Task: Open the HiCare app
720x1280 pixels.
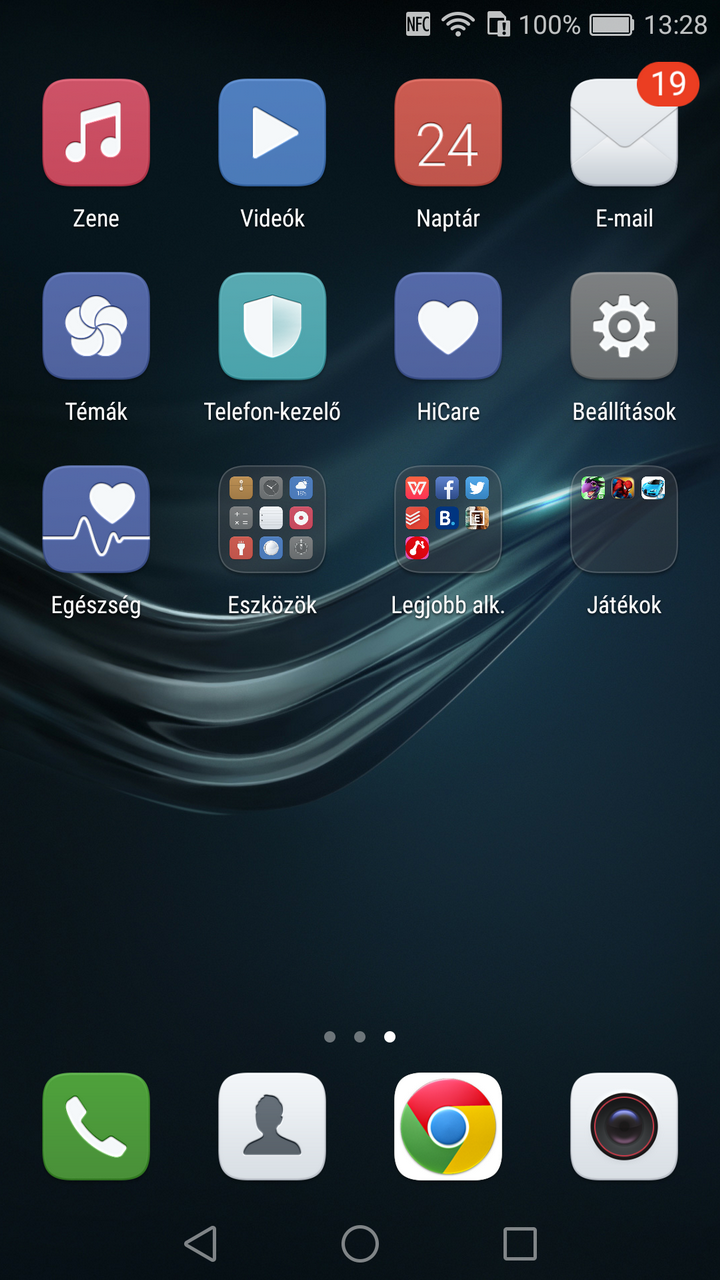Action: tap(448, 326)
